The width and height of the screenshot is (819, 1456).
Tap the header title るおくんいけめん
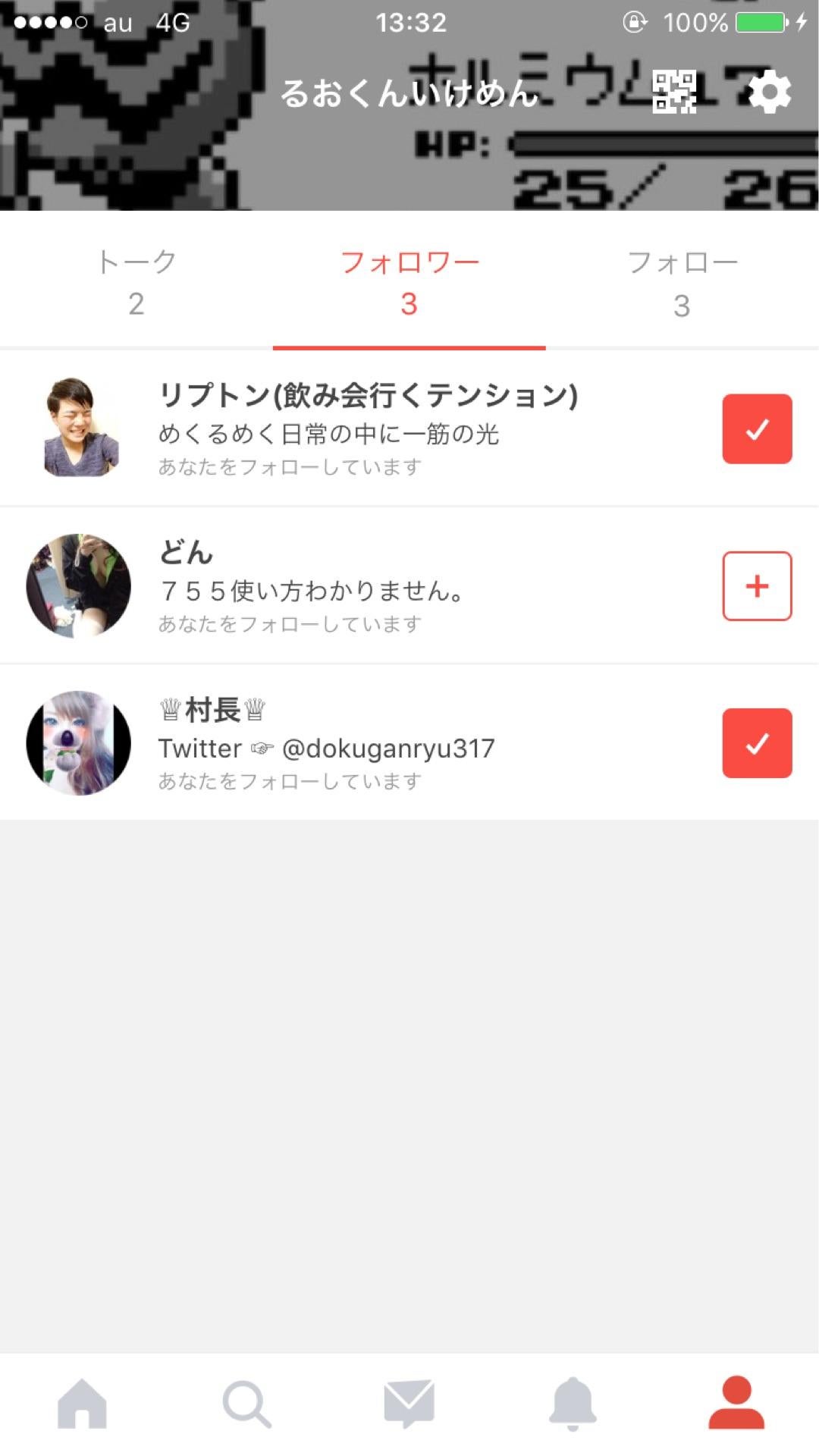coord(409,95)
